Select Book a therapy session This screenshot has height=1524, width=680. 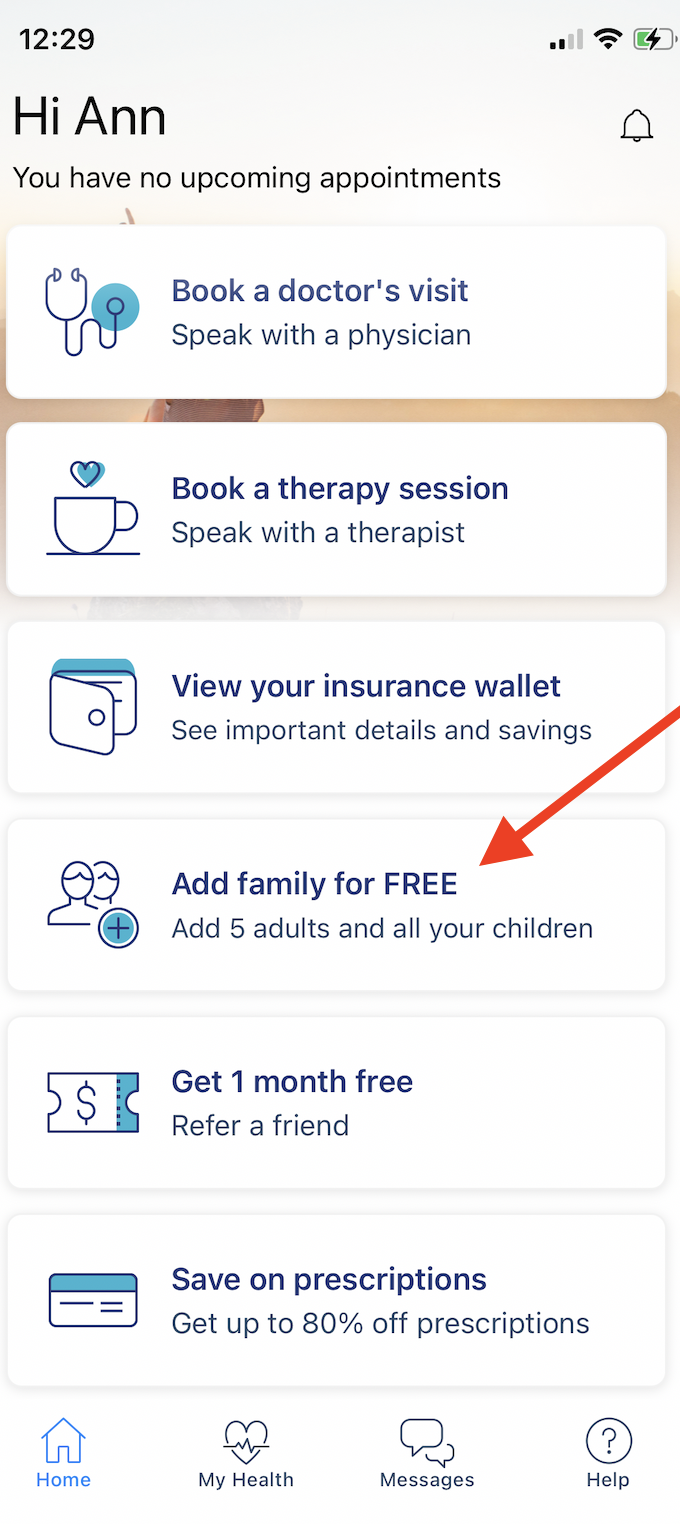(x=336, y=509)
